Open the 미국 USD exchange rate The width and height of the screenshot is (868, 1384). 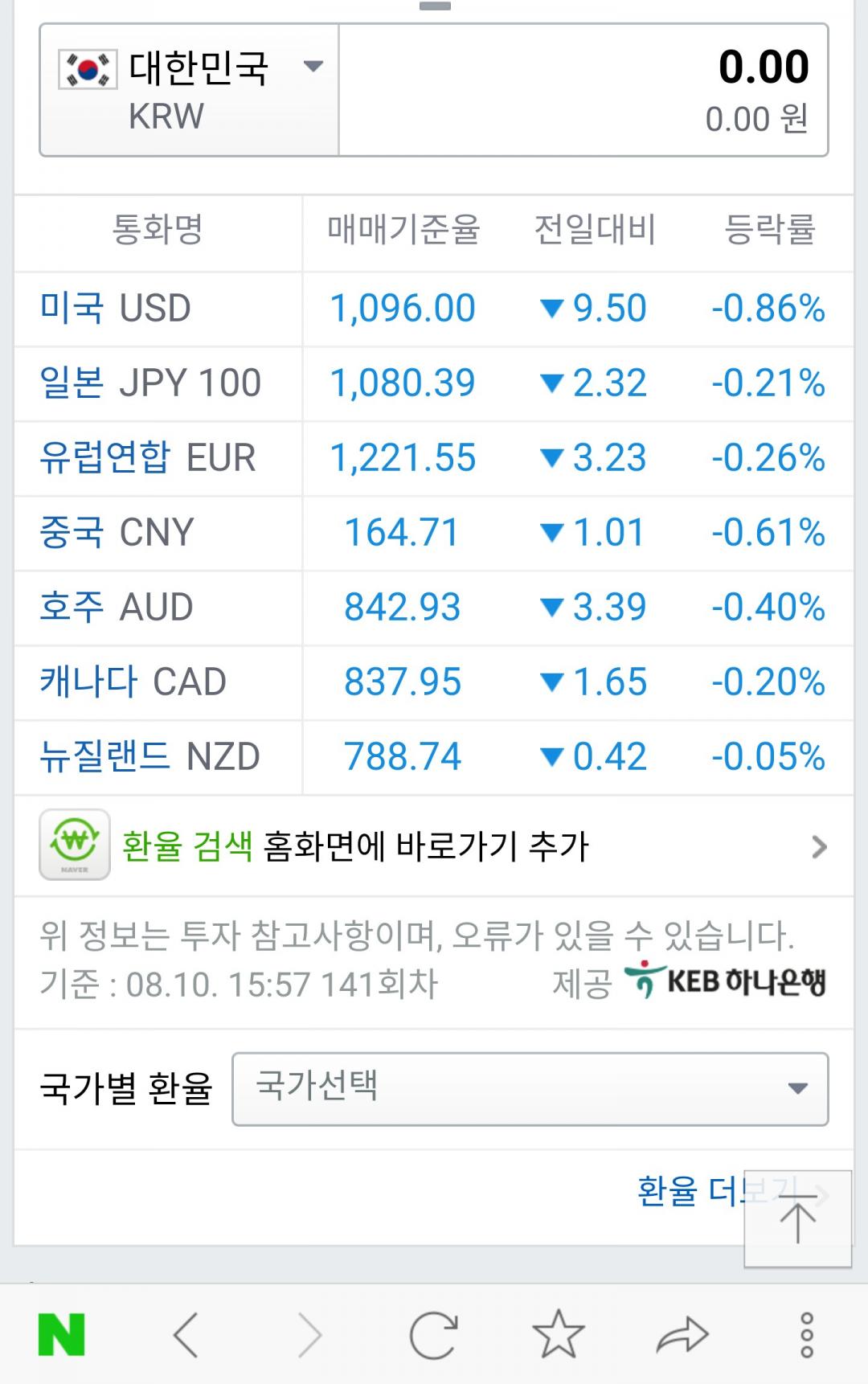click(x=116, y=309)
